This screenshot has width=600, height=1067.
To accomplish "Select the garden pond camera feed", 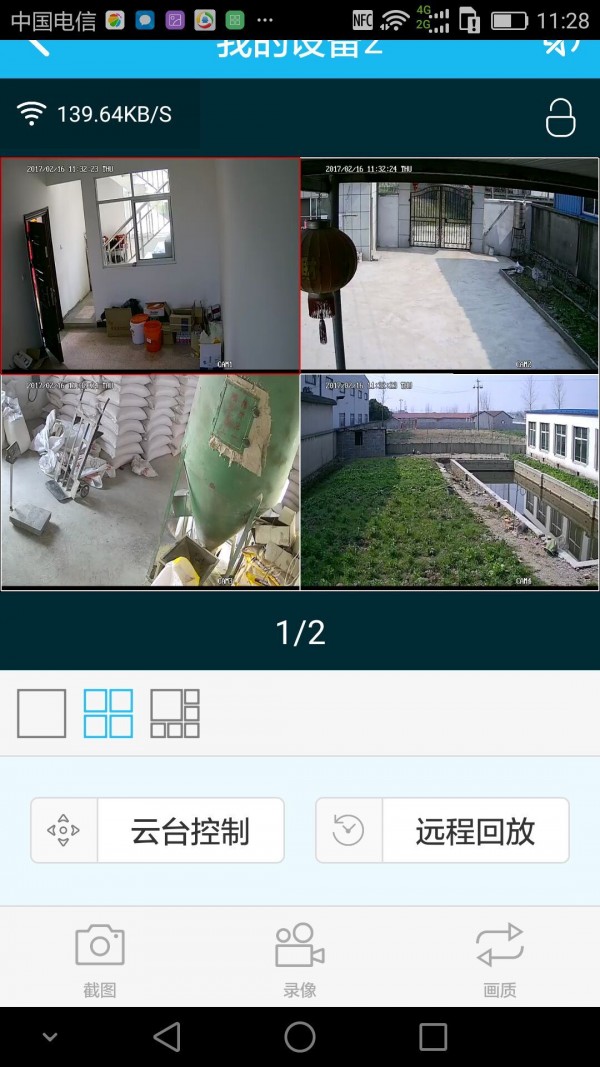I will [x=449, y=481].
